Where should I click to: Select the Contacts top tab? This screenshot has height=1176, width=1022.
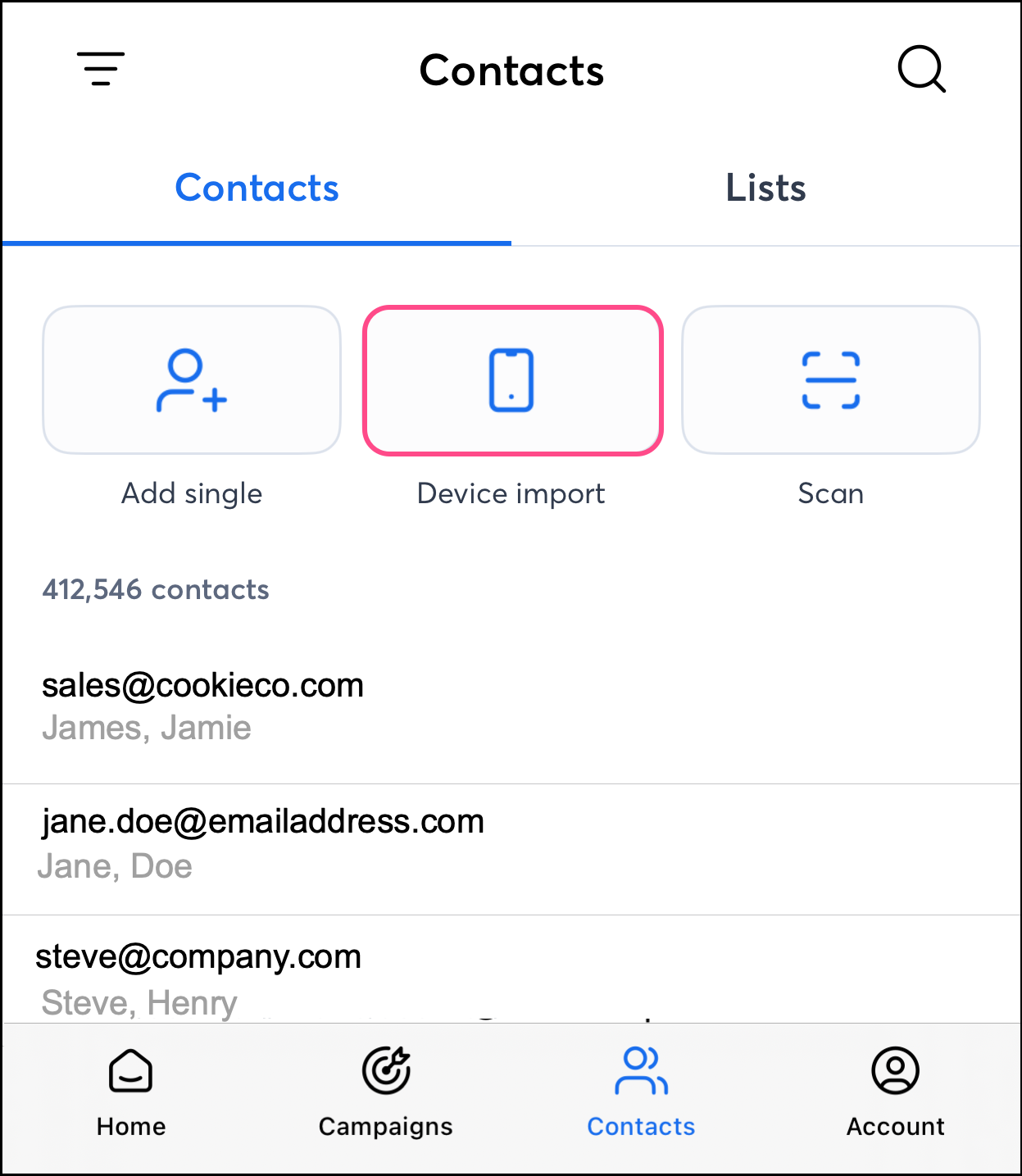pyautogui.click(x=257, y=188)
